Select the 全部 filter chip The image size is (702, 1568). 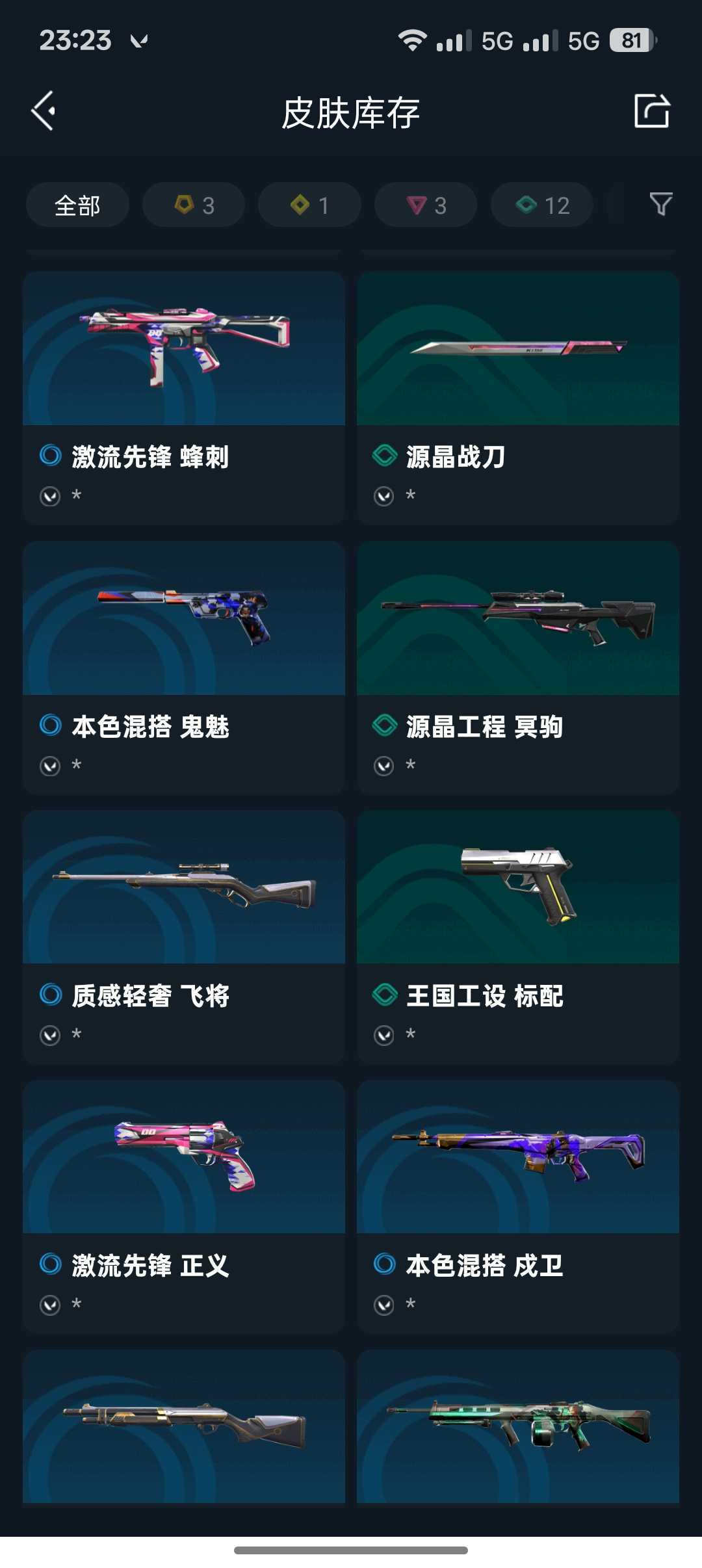[77, 205]
